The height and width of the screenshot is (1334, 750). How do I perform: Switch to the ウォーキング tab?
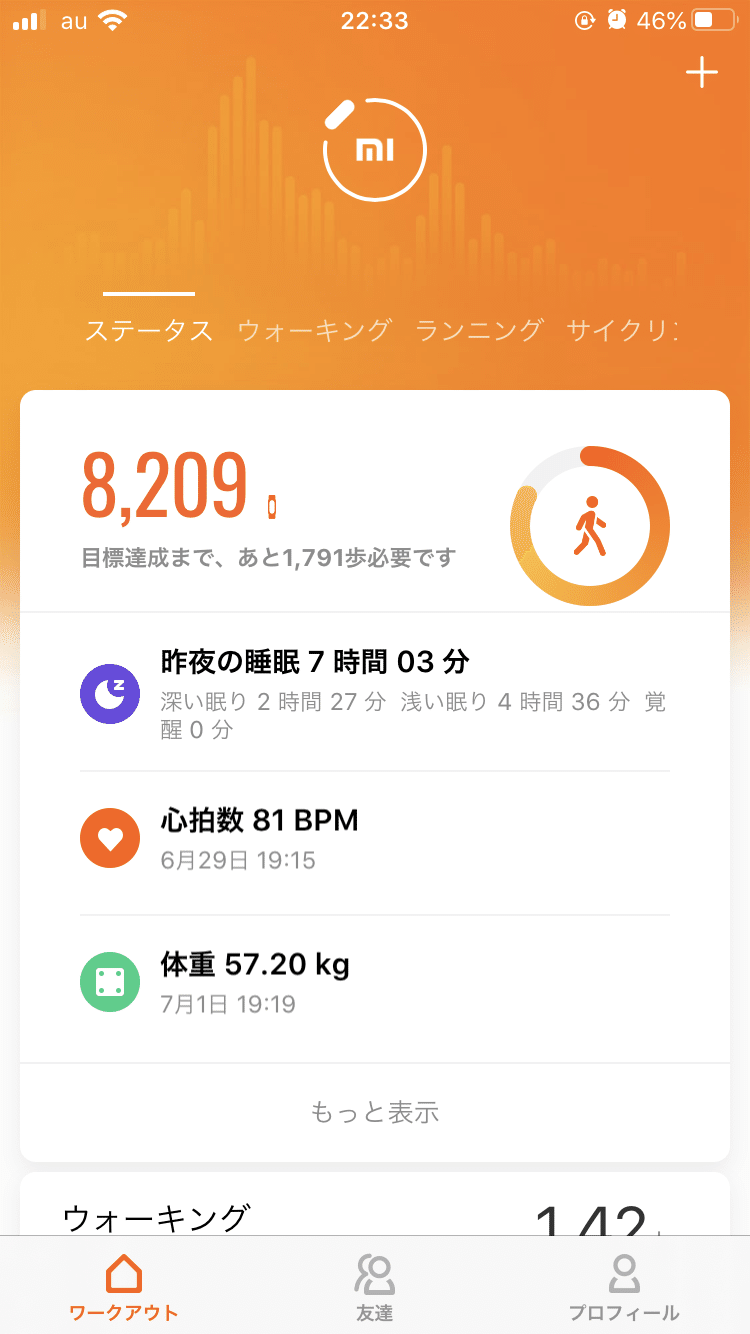click(x=315, y=329)
